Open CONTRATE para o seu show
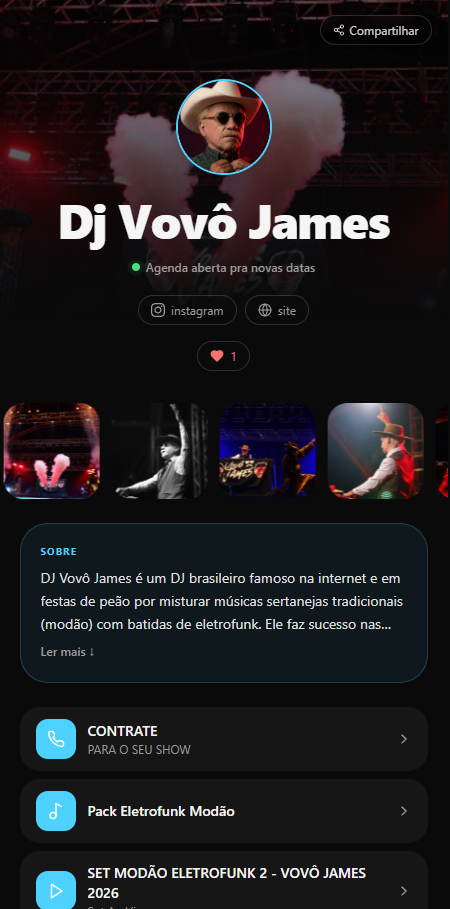 [x=224, y=739]
